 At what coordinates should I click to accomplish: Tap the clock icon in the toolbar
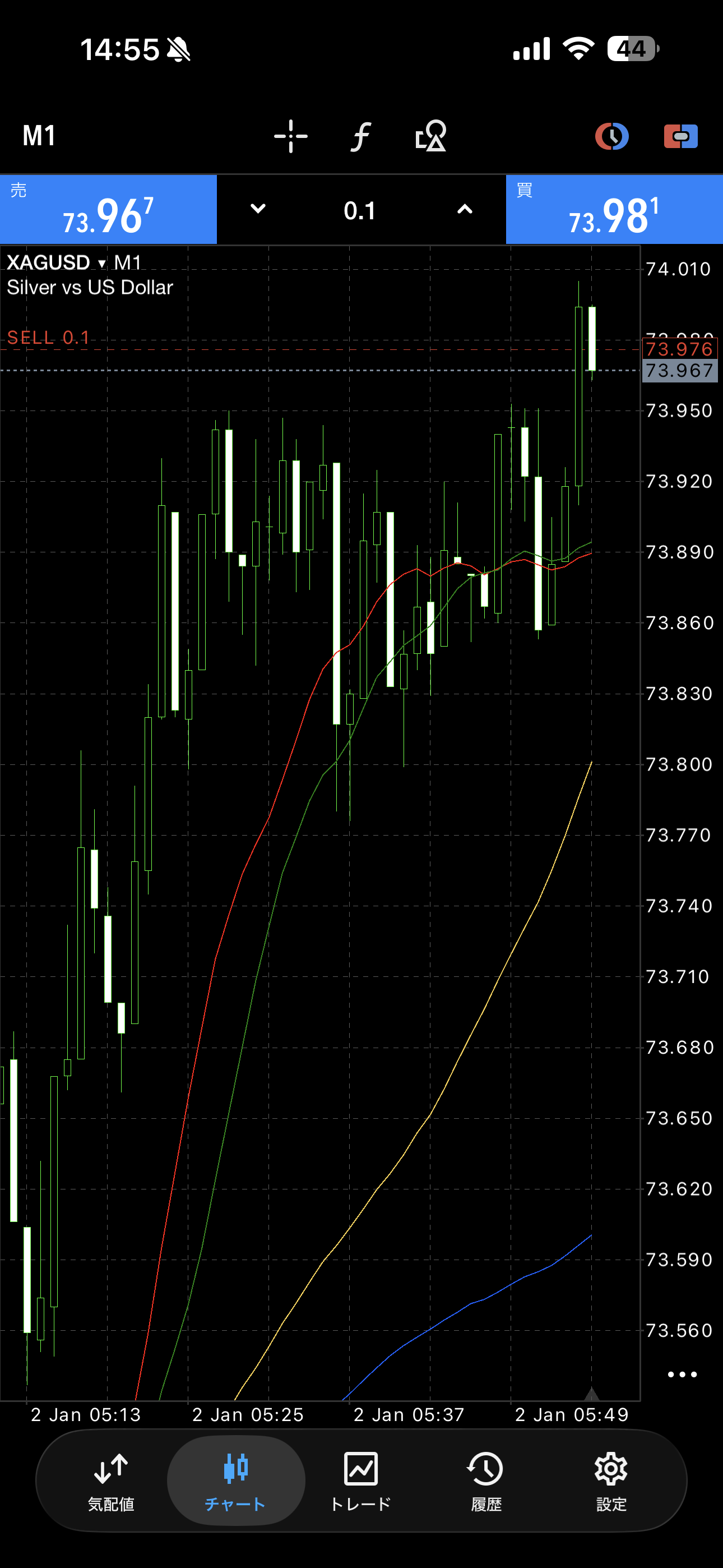tap(611, 136)
